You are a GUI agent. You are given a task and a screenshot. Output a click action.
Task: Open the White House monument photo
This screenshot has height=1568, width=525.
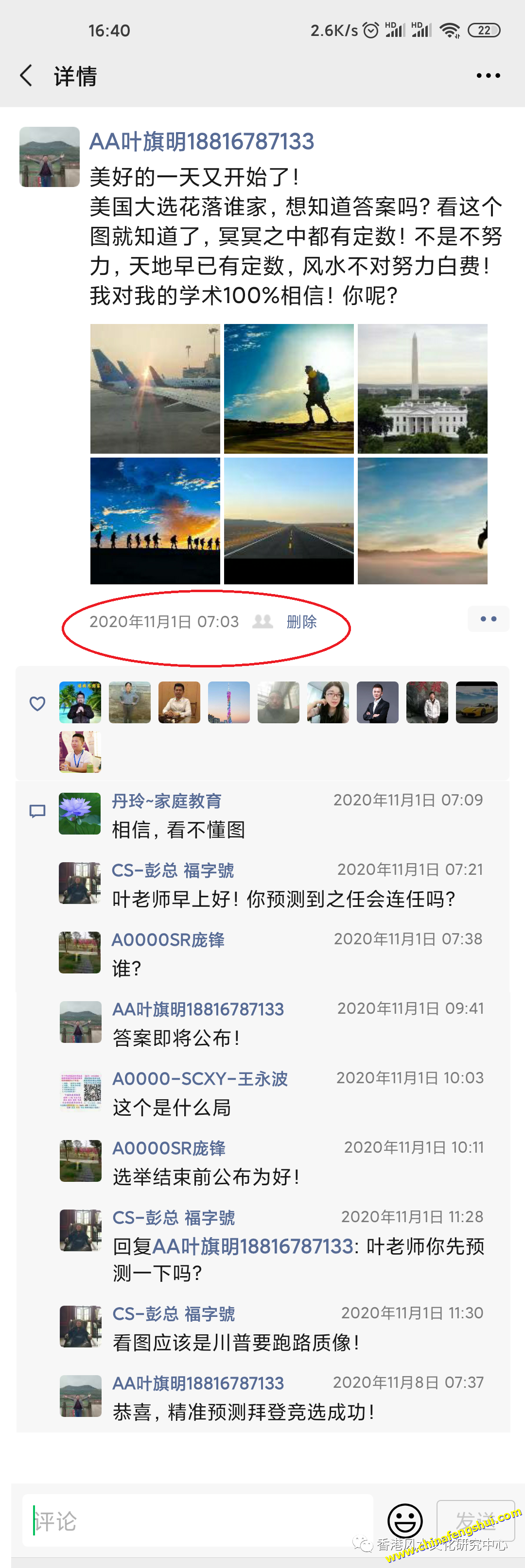pyautogui.click(x=422, y=388)
